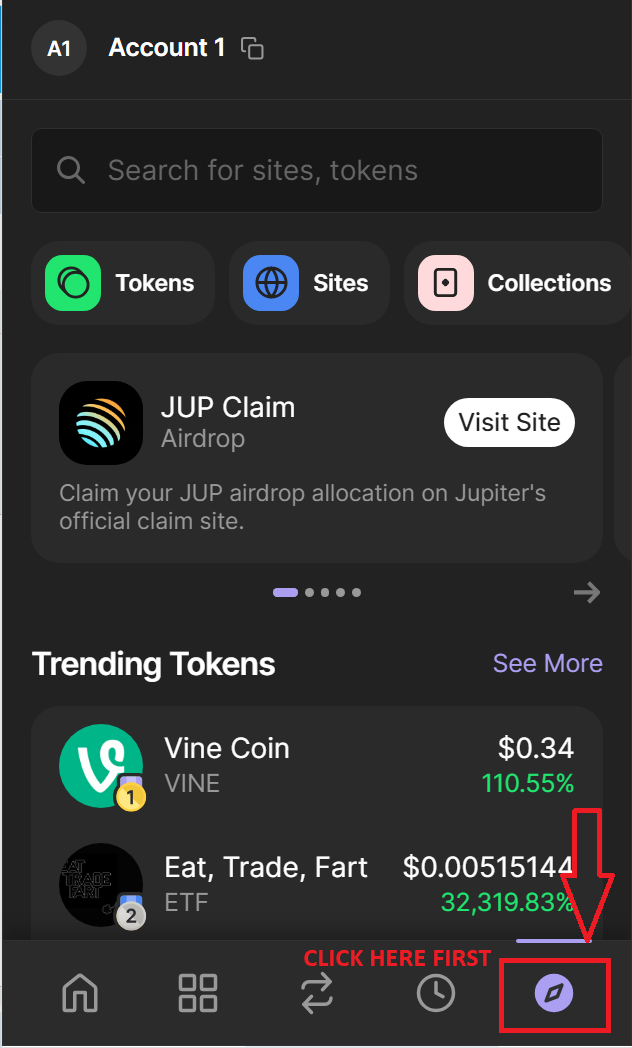Switch to the explore compass tab
Screen dimensions: 632x1048
pyautogui.click(x=554, y=994)
